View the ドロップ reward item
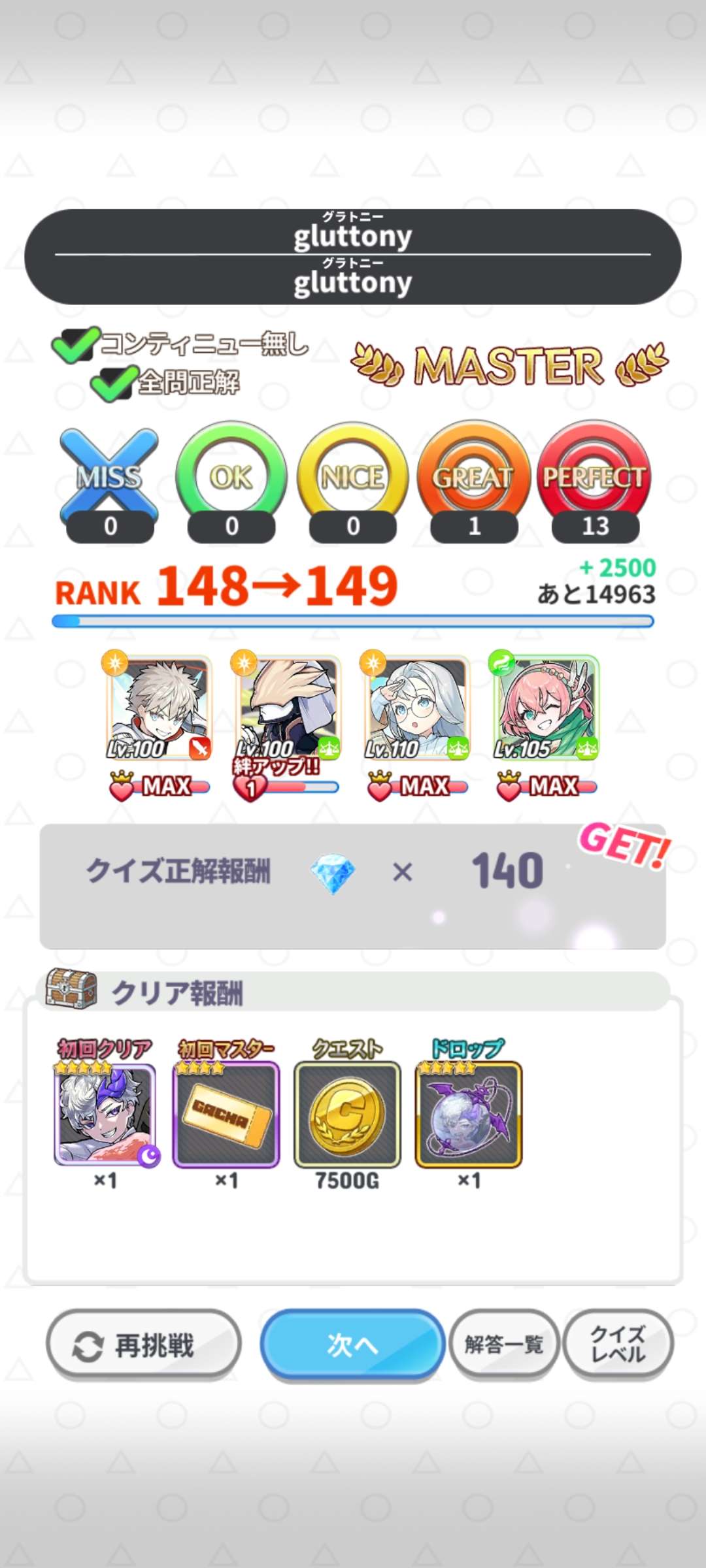 [x=469, y=1115]
